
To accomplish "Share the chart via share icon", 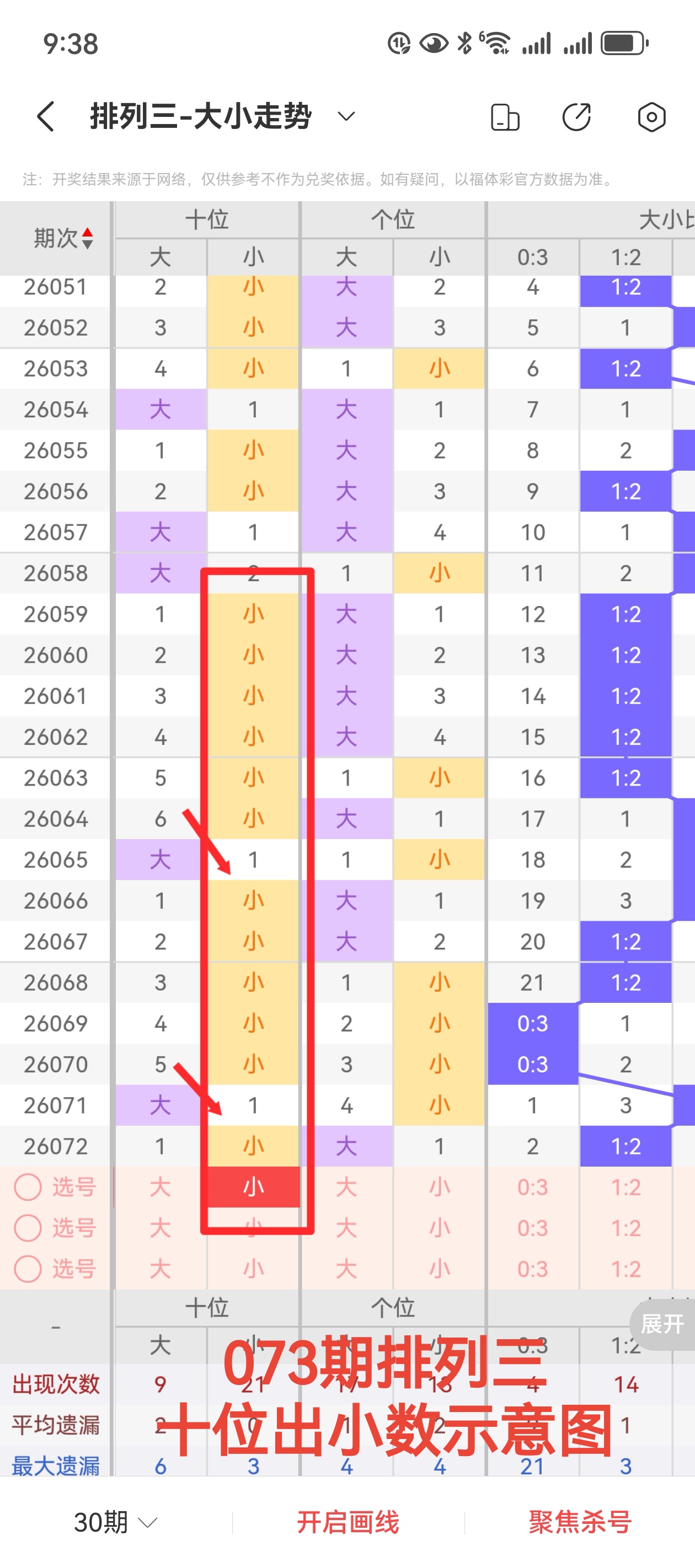I will pos(576,117).
